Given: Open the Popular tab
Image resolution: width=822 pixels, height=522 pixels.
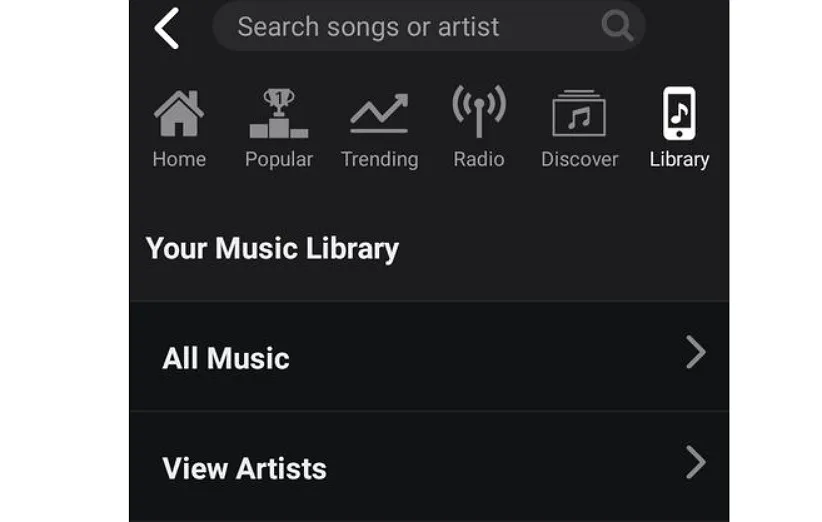Looking at the screenshot, I should (x=279, y=128).
